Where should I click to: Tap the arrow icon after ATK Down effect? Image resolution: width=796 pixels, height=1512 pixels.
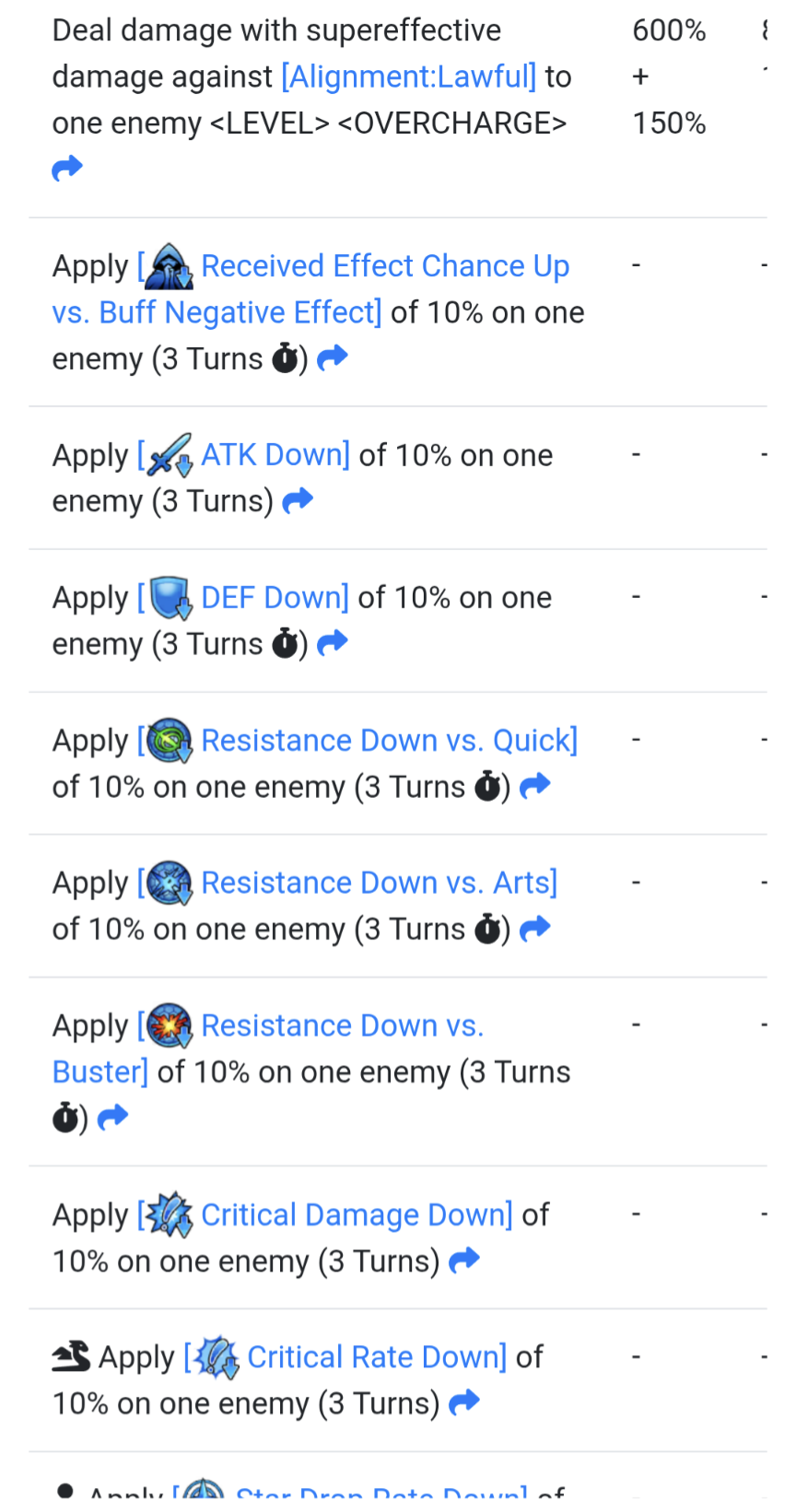point(298,501)
